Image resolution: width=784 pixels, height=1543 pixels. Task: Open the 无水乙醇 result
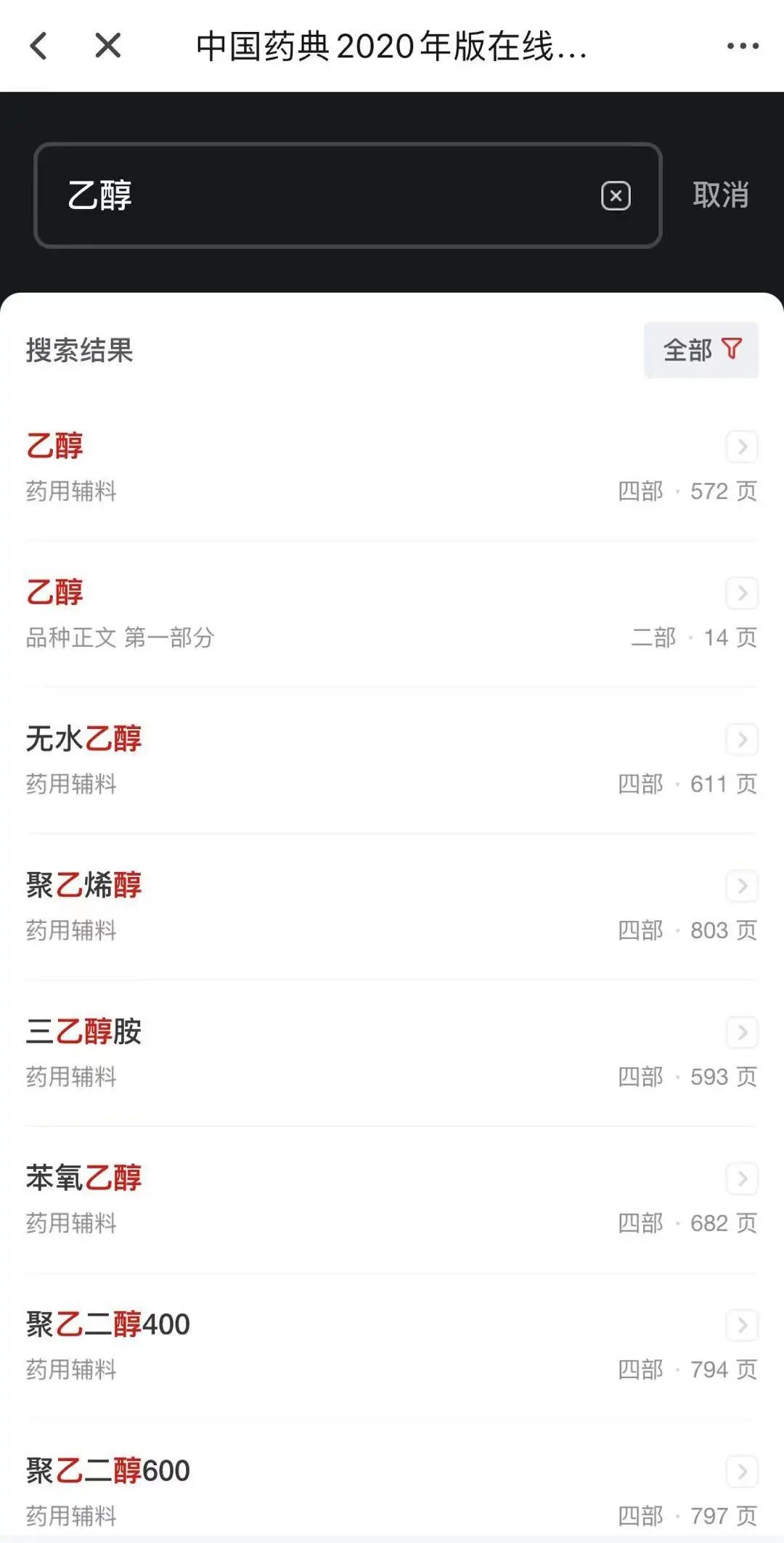point(392,760)
